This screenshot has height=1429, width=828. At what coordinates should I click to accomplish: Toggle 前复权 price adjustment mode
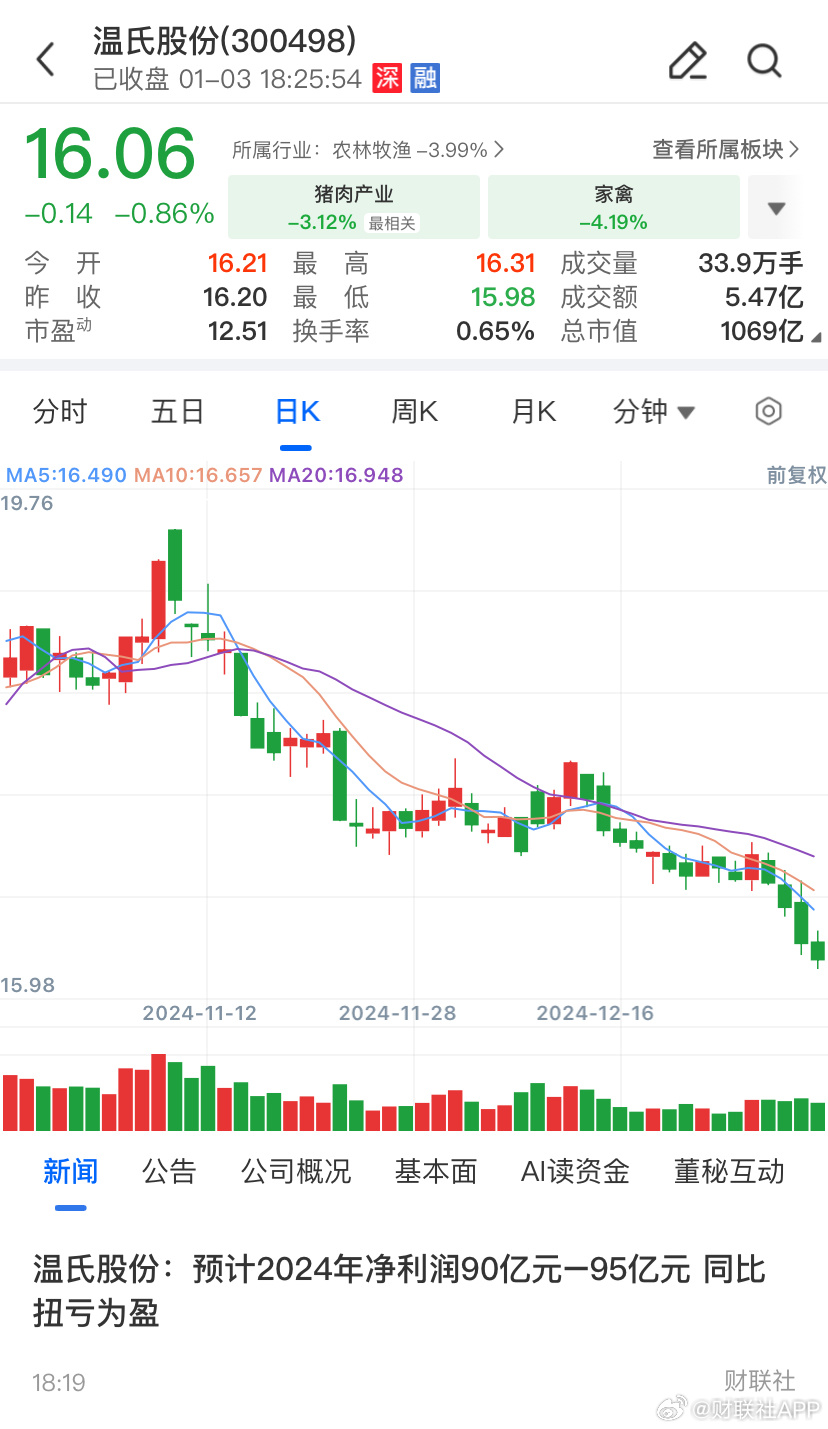795,476
